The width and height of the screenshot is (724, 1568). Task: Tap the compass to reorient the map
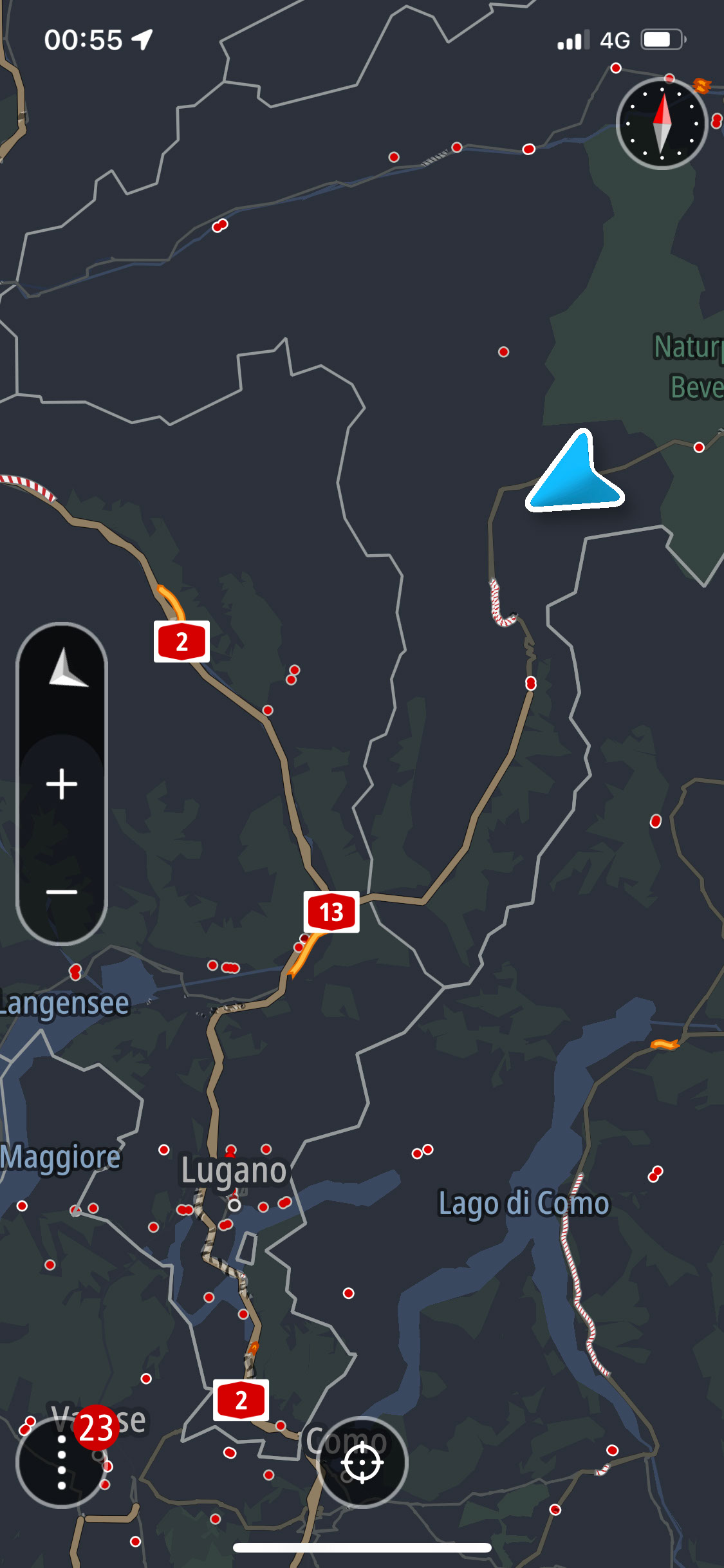pos(662,124)
